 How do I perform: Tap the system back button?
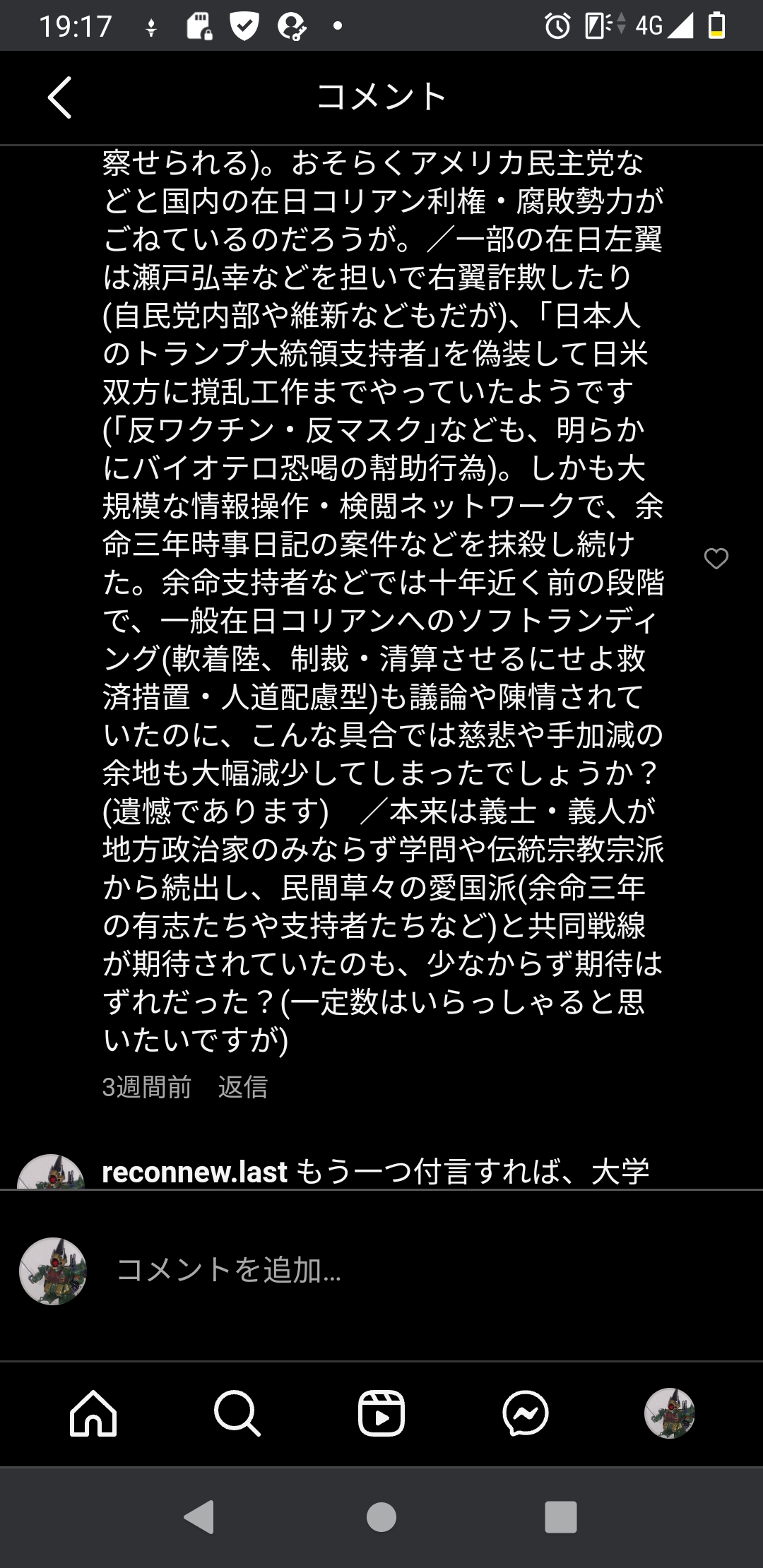199,1516
